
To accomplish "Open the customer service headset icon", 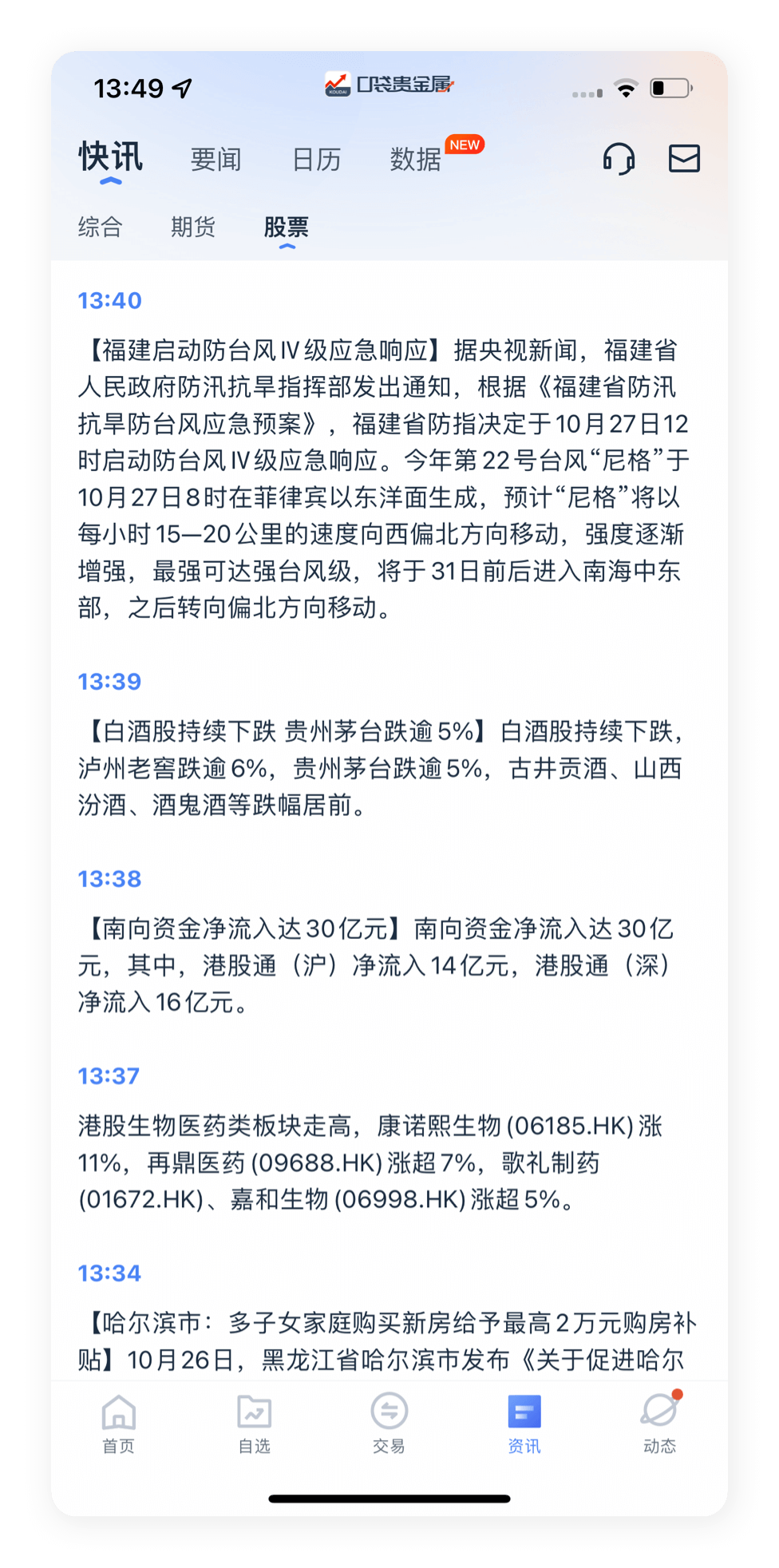I will [x=619, y=158].
